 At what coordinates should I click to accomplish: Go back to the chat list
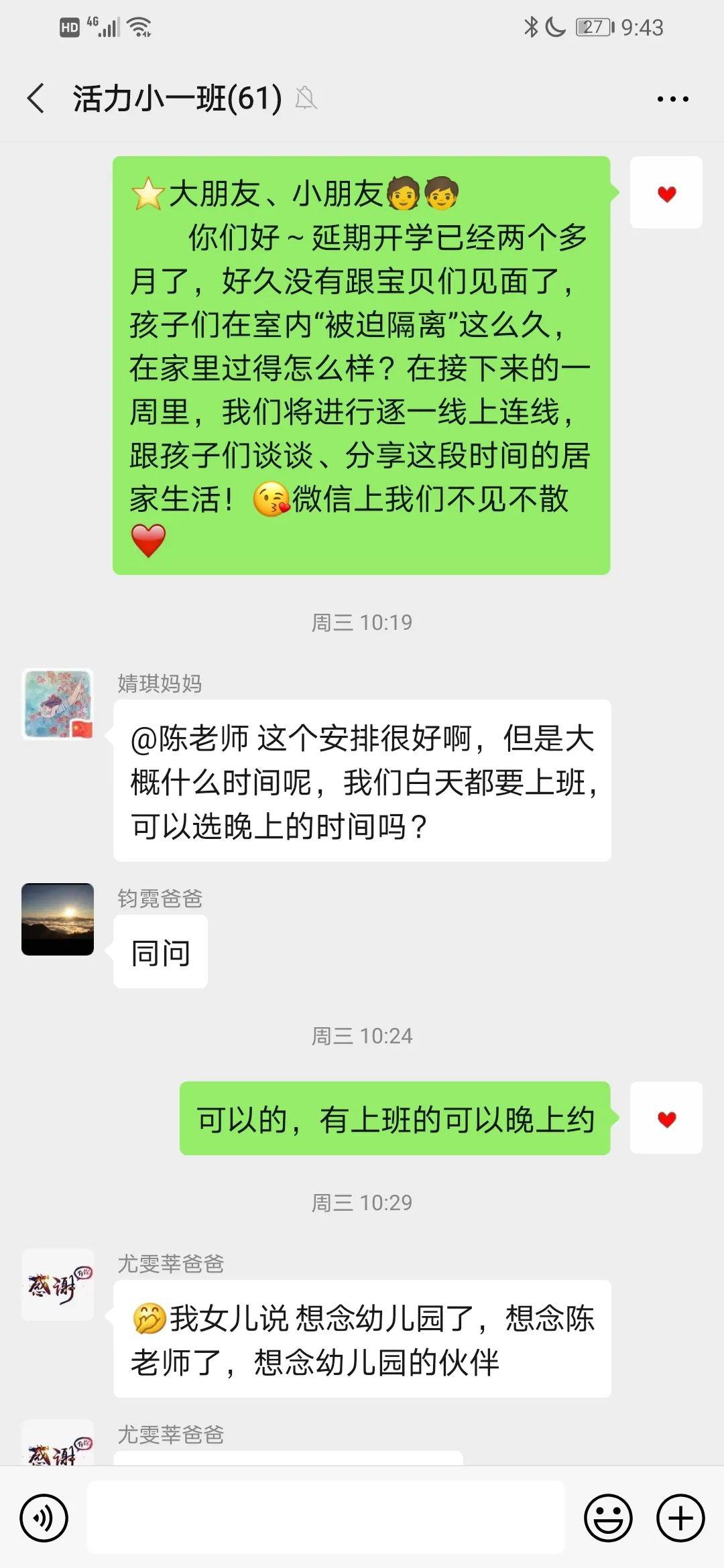[36, 99]
